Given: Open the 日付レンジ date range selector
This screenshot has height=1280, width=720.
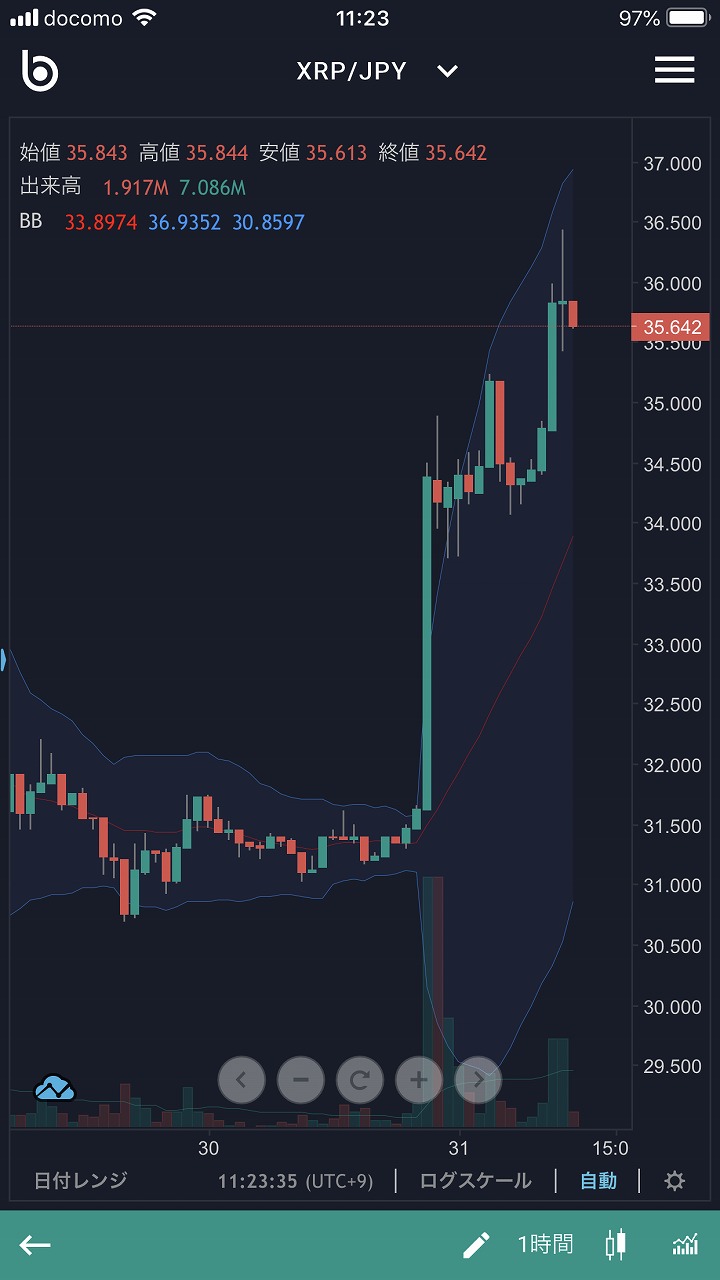Looking at the screenshot, I should (x=81, y=1181).
